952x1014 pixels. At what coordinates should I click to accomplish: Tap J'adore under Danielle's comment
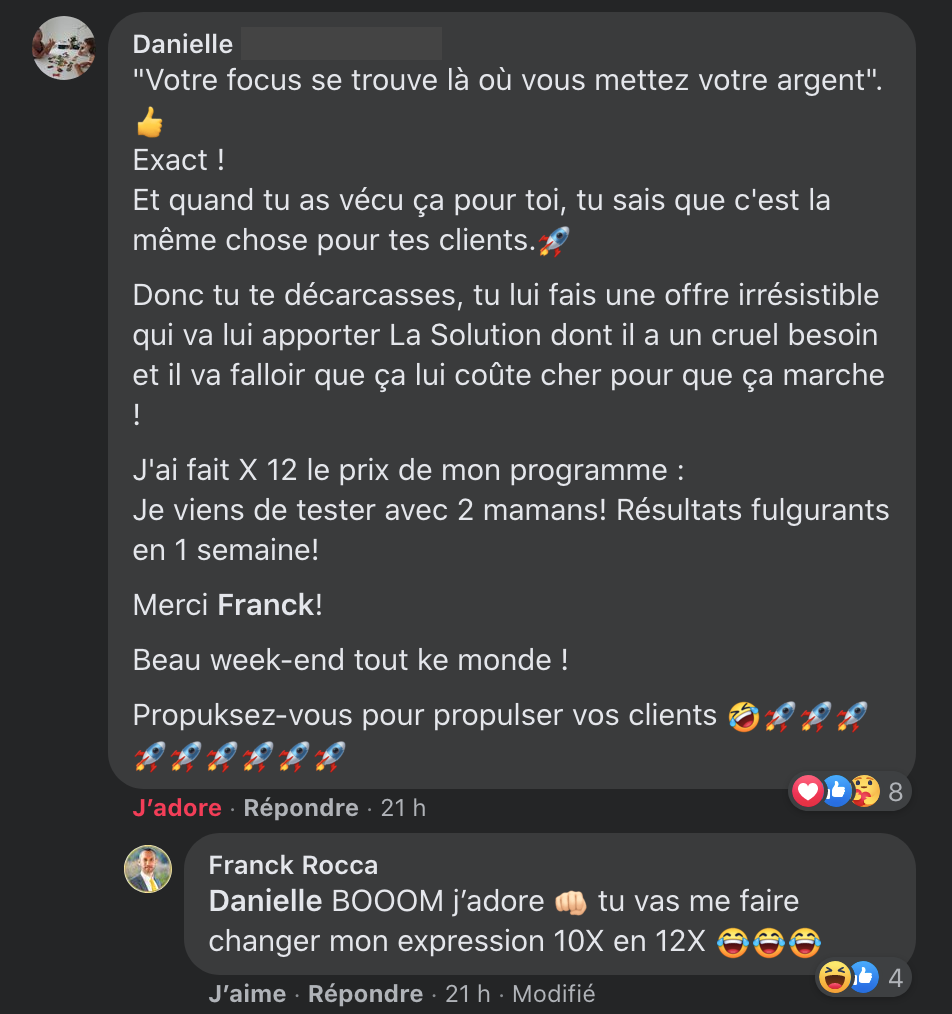pos(177,808)
